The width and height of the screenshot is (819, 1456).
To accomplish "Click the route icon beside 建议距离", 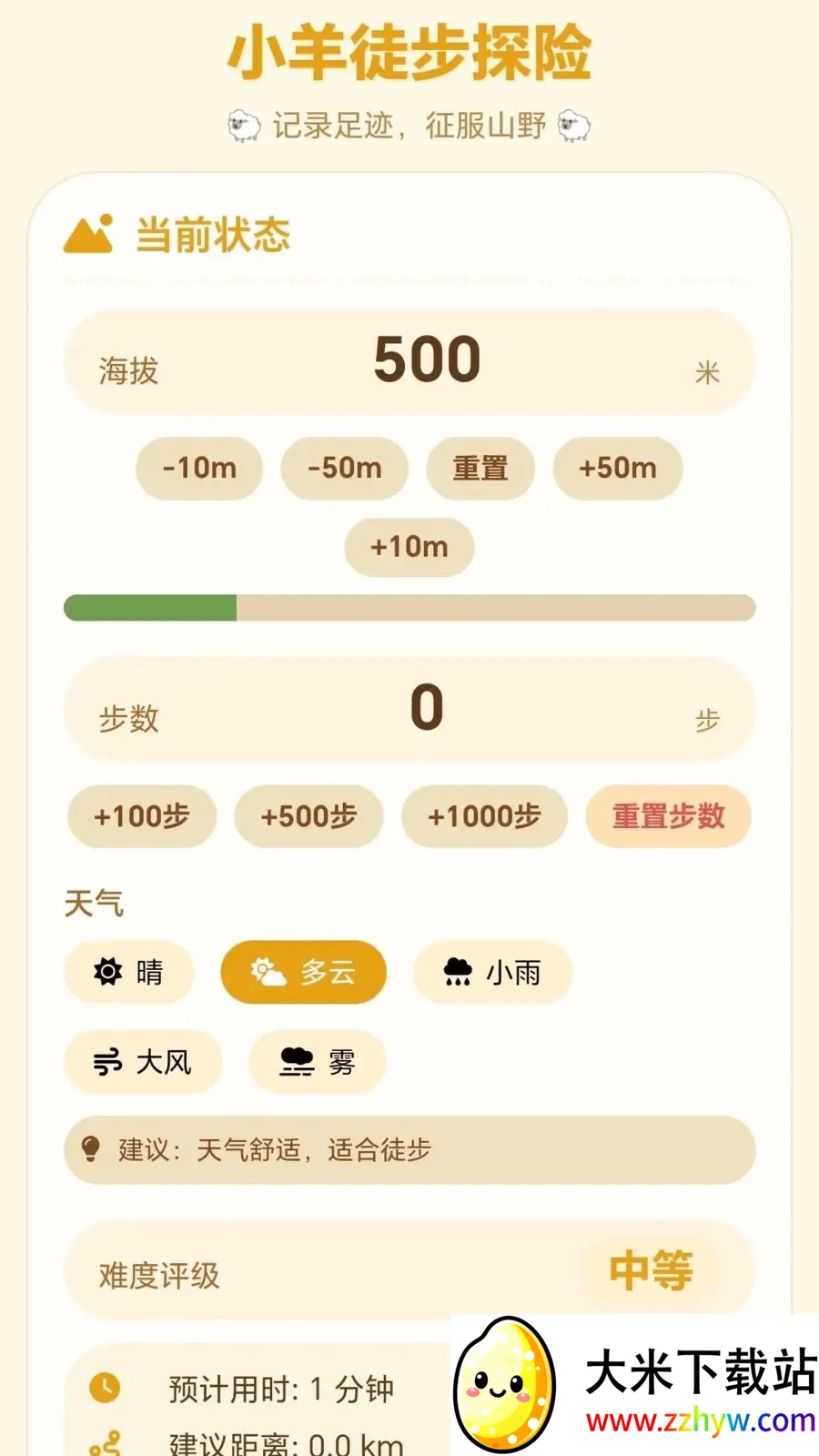I will 107,1442.
